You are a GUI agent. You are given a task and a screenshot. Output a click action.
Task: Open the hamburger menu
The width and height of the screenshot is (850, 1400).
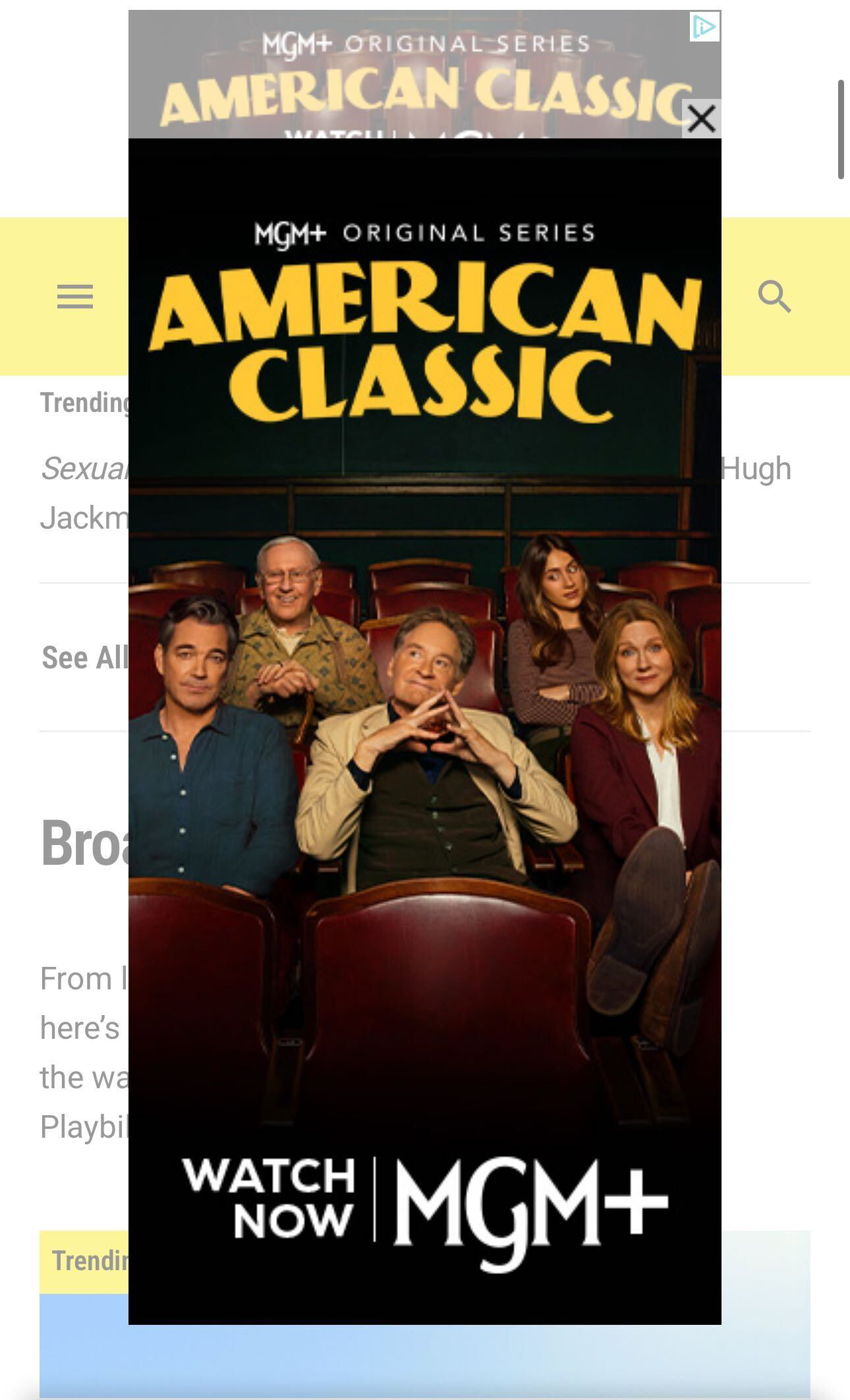click(75, 297)
